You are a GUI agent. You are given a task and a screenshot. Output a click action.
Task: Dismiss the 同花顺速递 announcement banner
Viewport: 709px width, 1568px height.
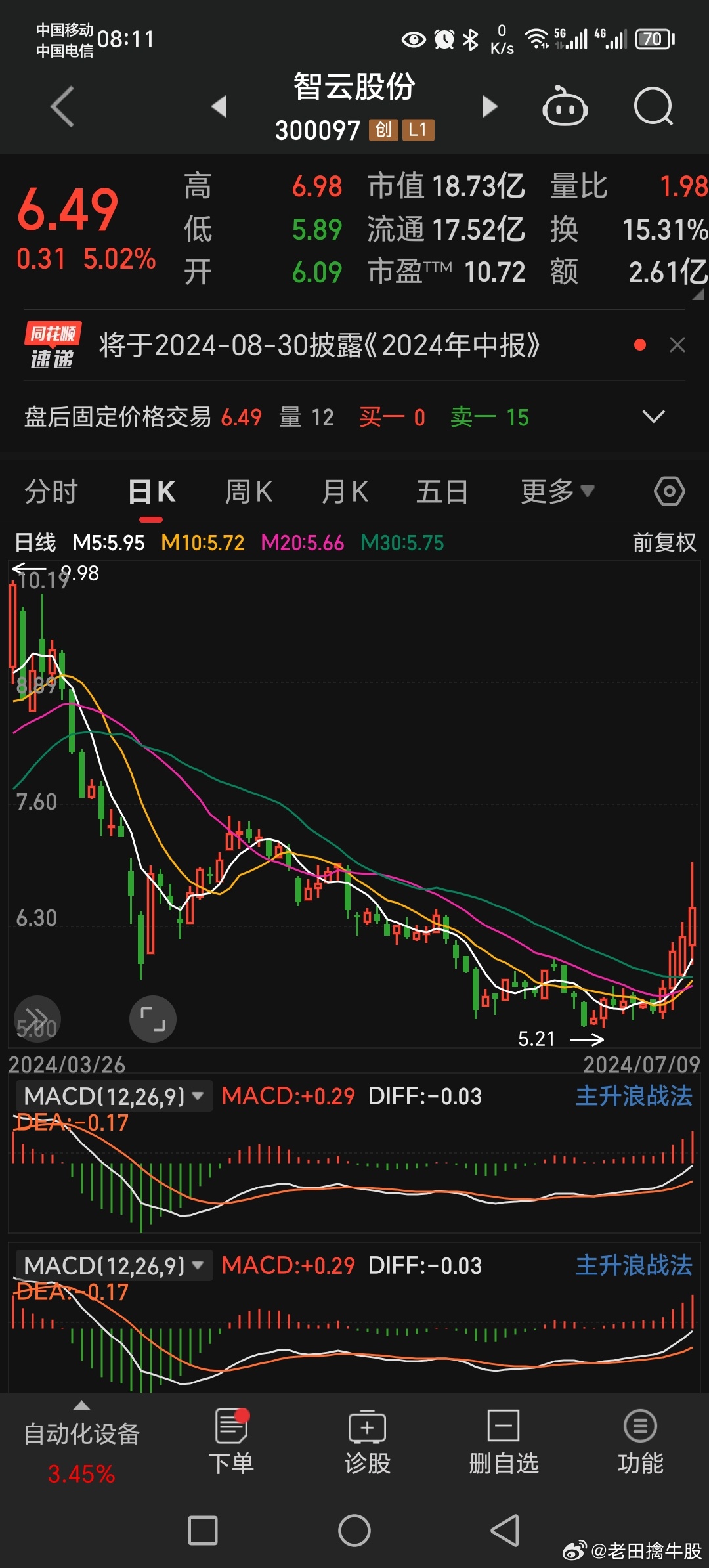coord(677,345)
